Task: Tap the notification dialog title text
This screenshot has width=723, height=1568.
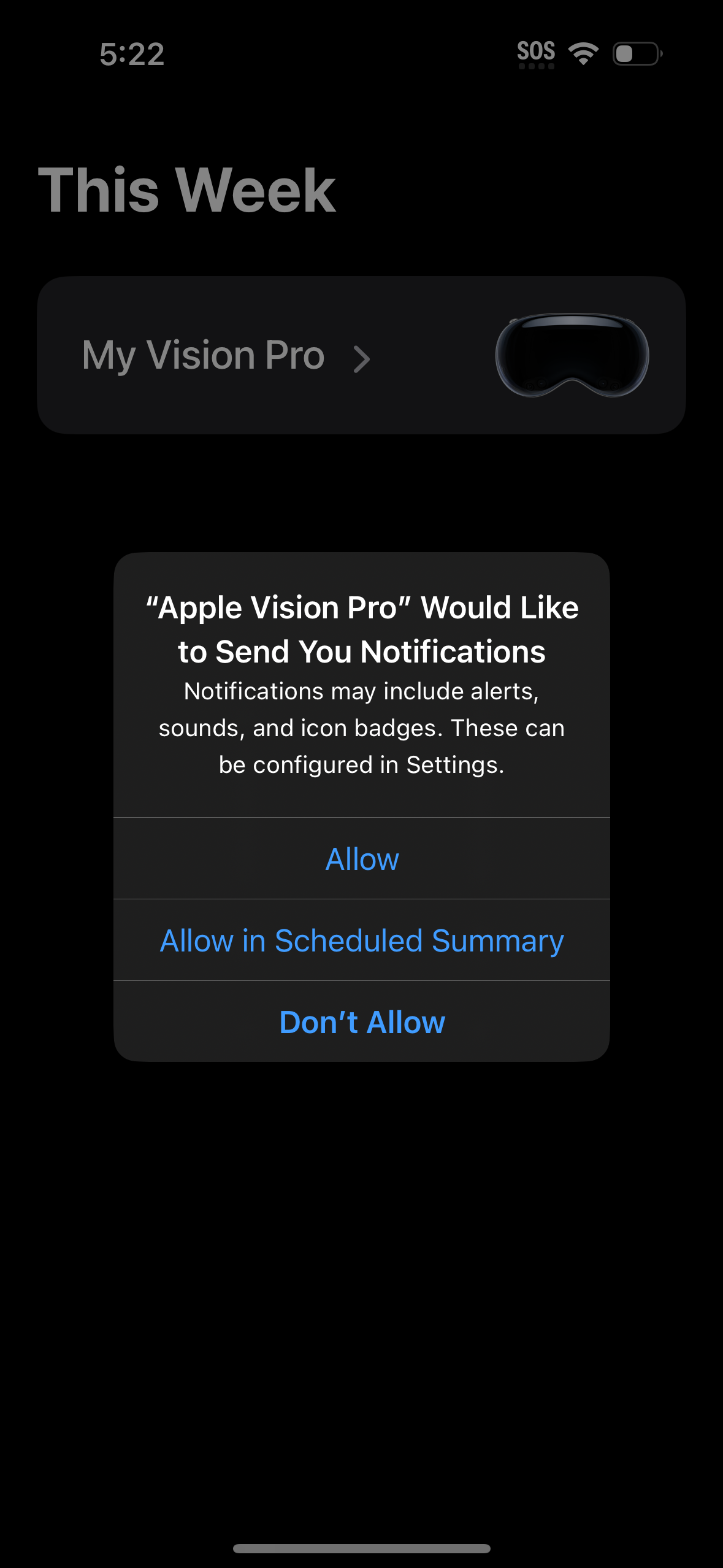Action: click(x=362, y=629)
